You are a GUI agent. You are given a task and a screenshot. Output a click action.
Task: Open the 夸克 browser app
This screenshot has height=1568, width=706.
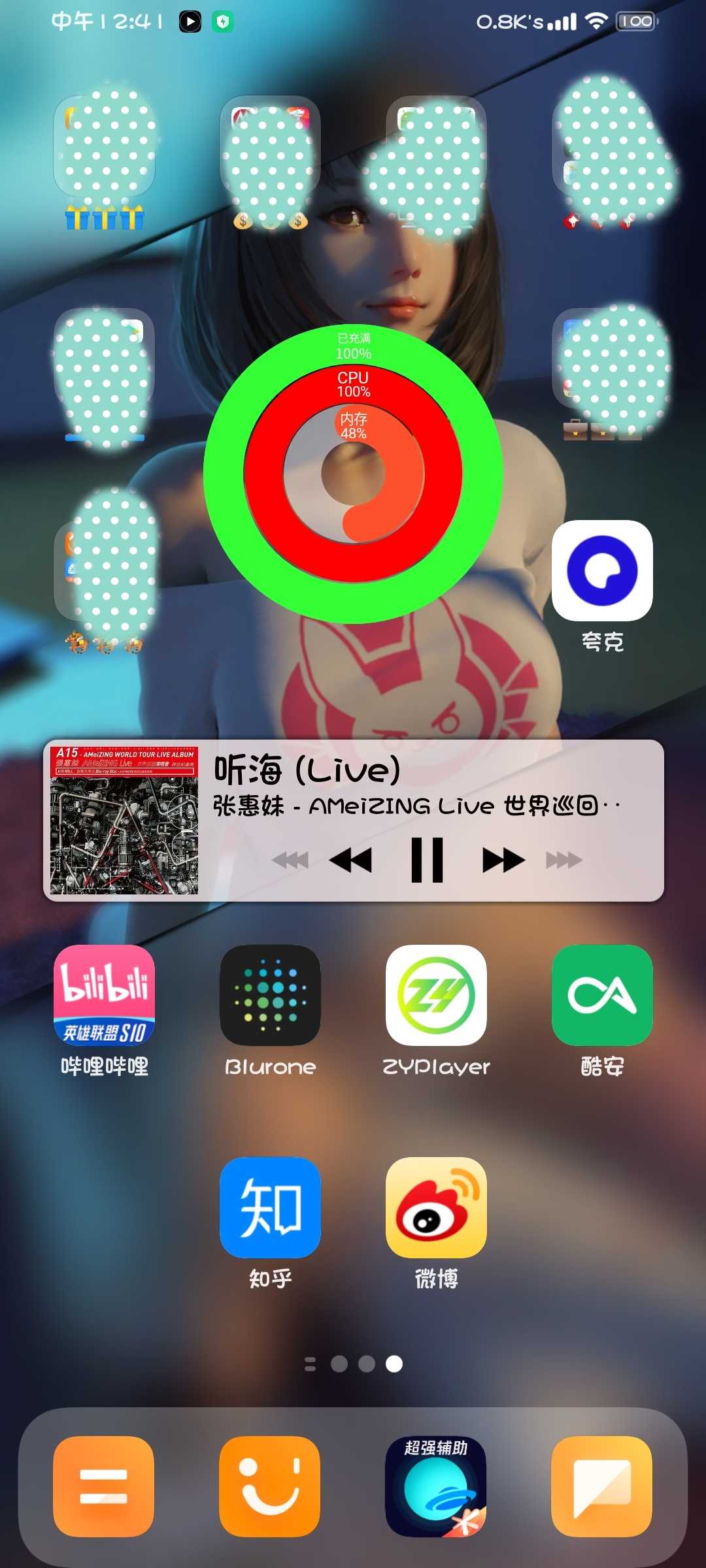(x=602, y=570)
